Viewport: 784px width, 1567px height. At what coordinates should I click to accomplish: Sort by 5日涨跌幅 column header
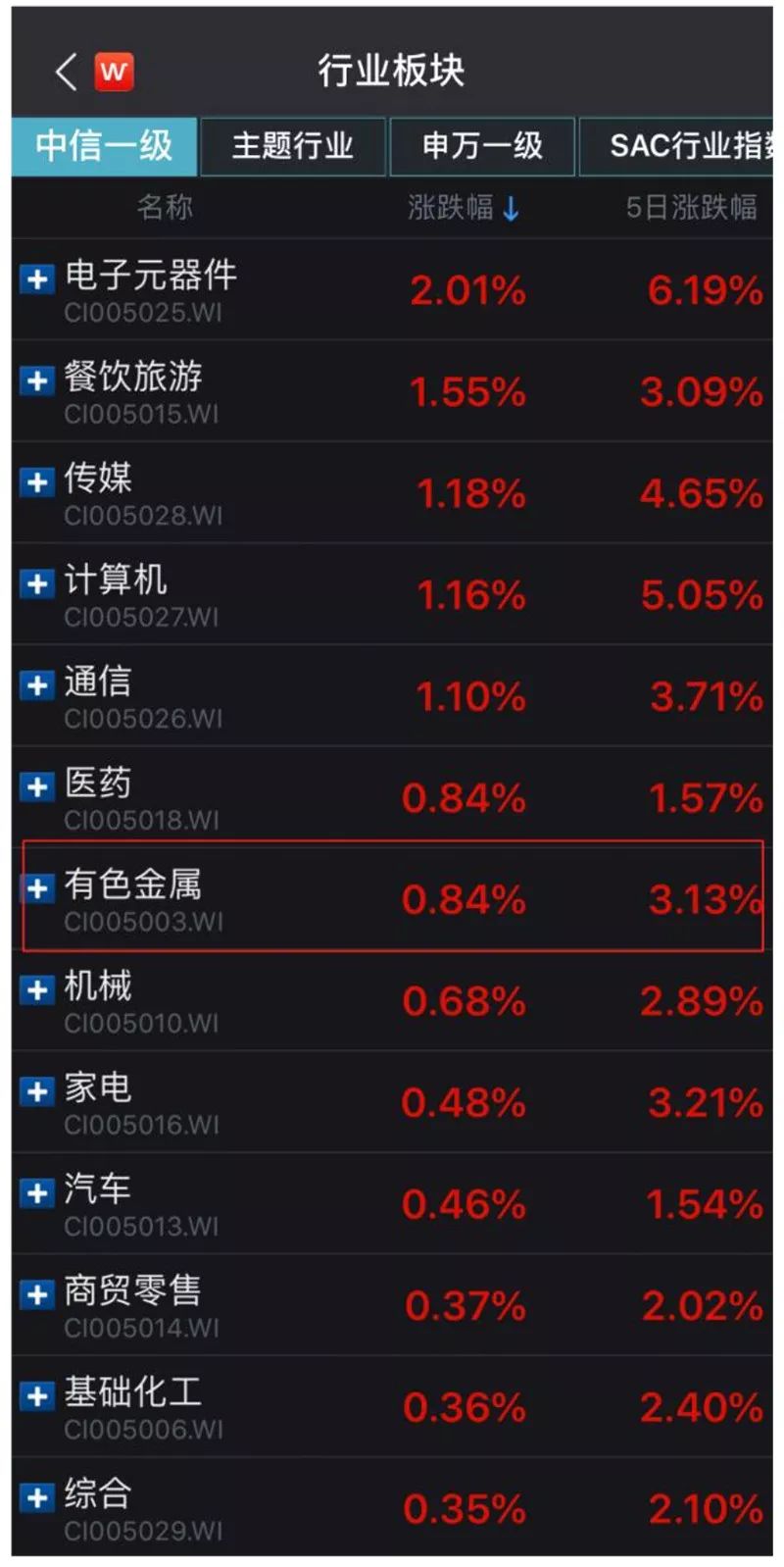[x=691, y=207]
